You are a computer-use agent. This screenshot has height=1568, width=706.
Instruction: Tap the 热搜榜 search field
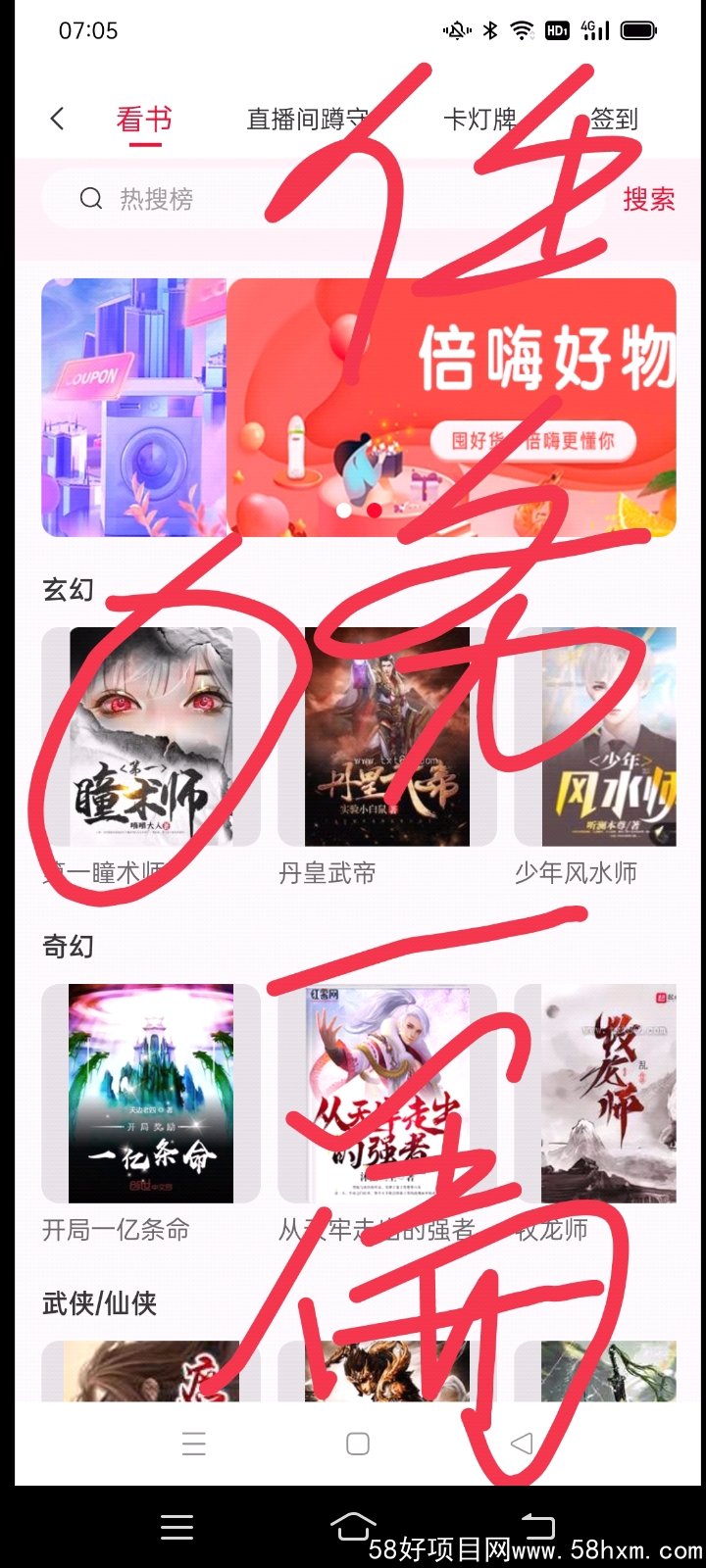[294, 199]
